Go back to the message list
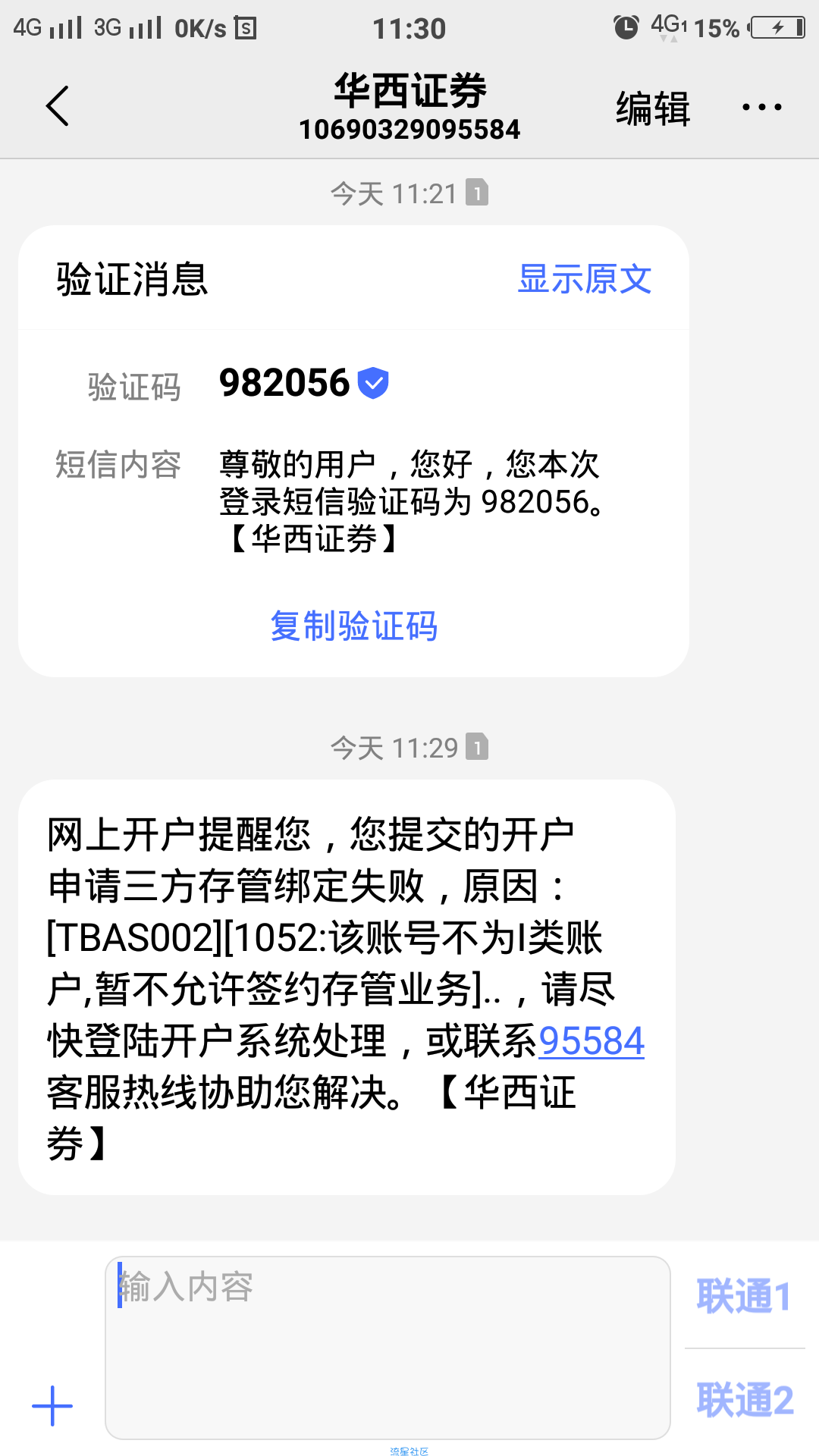819x1456 pixels. tap(58, 106)
